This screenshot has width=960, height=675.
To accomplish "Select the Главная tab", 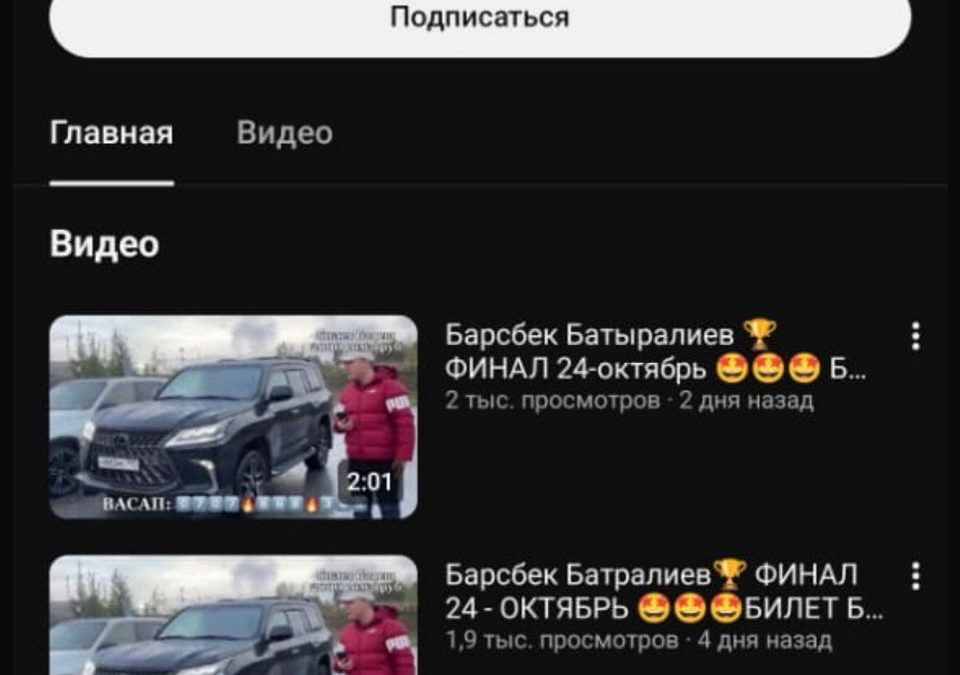I will tap(111, 133).
